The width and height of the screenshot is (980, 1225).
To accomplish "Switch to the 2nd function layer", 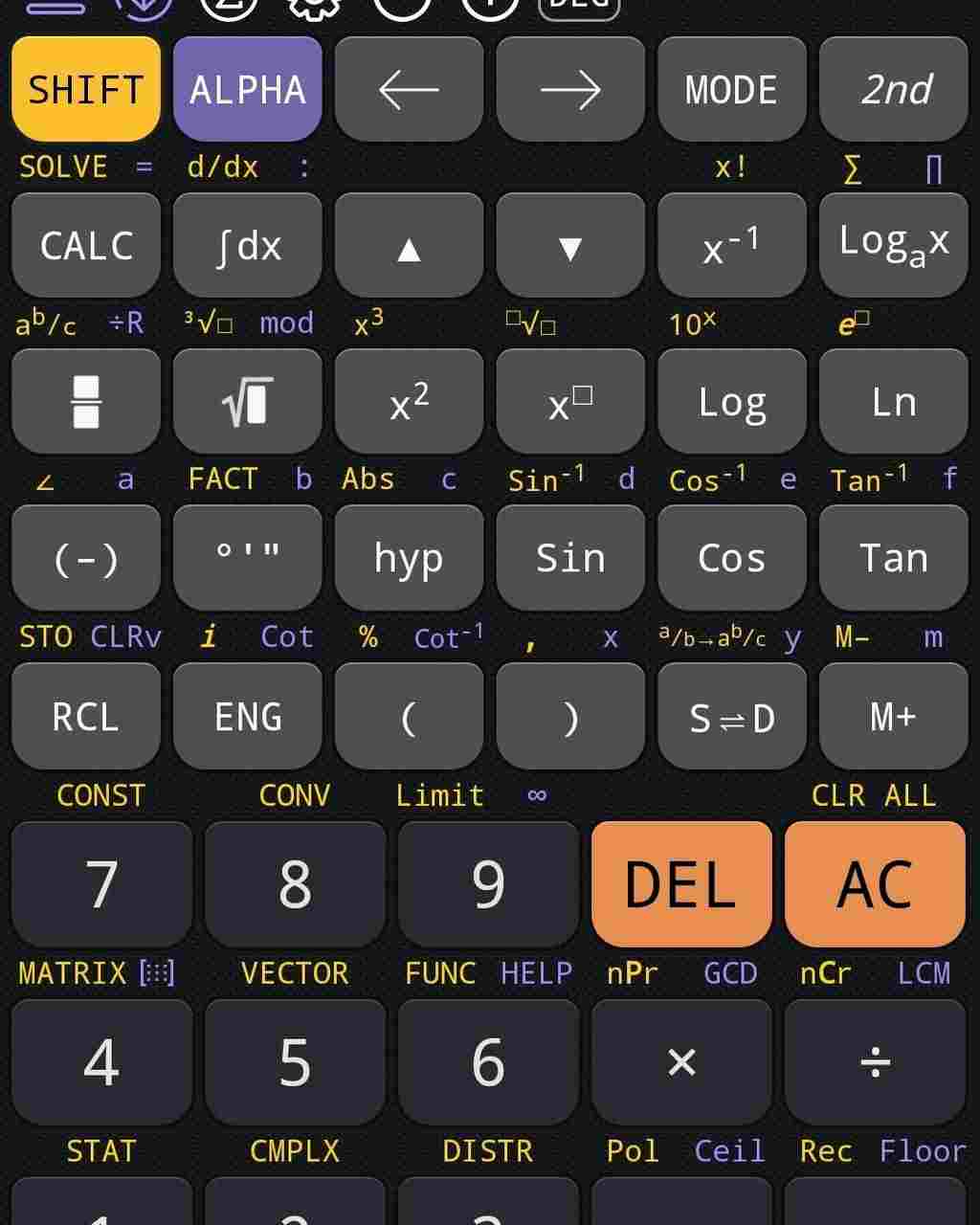I will pos(894,90).
